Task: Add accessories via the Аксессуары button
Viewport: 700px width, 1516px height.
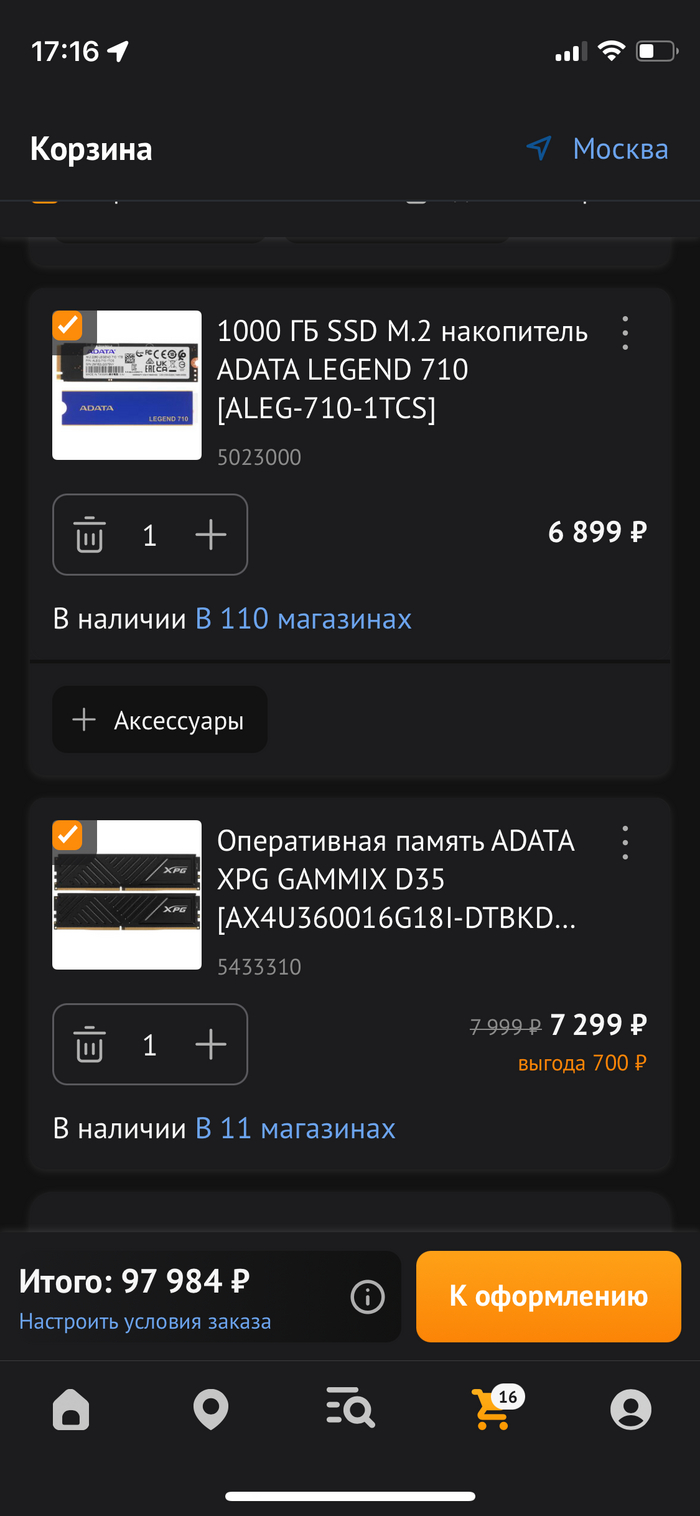Action: pyautogui.click(x=160, y=720)
